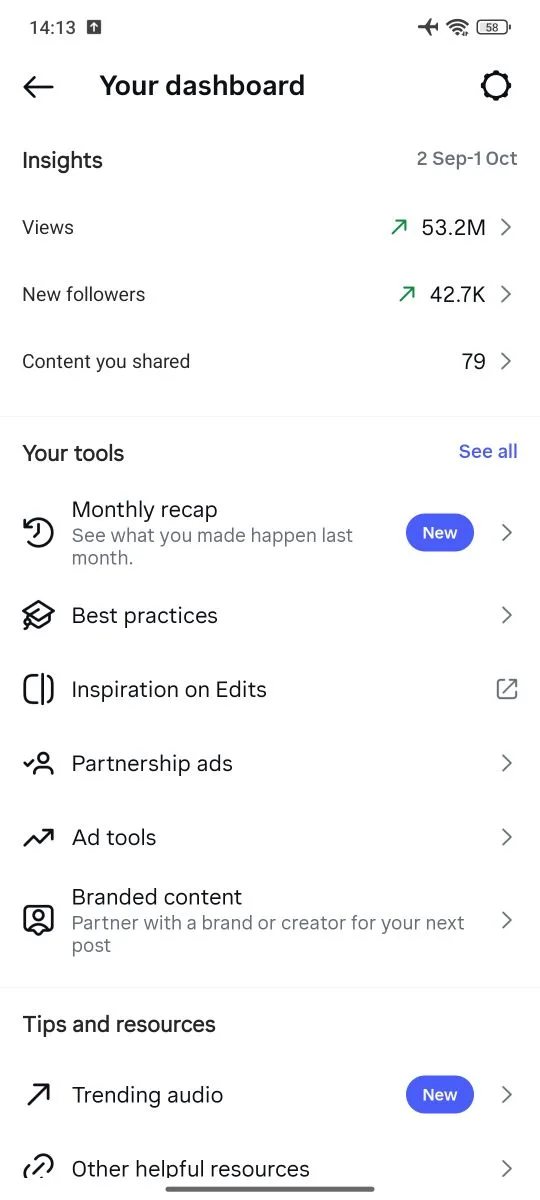This screenshot has width=540, height=1200.
Task: Change the 2 Sep-1 Oct date range
Action: [467, 159]
